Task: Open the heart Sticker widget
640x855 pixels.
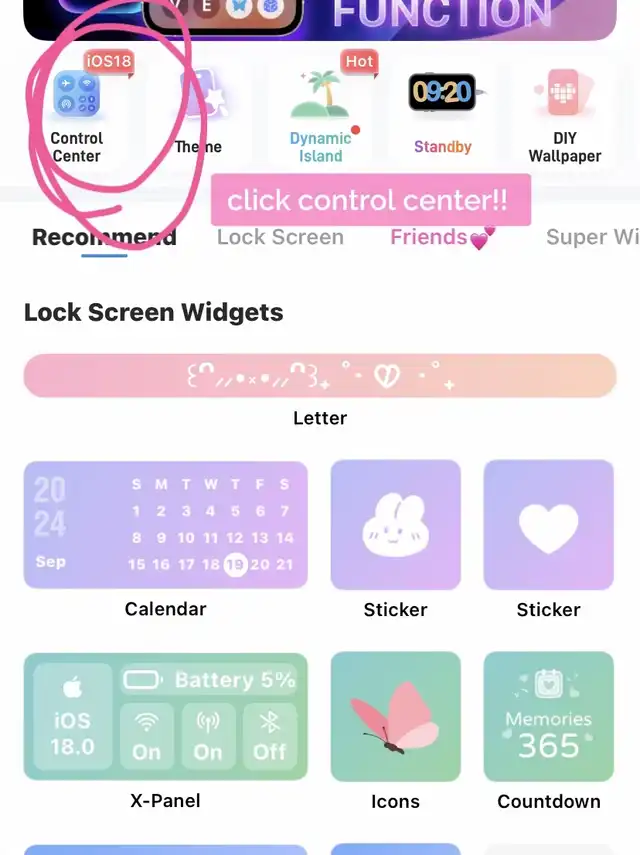Action: click(x=548, y=525)
